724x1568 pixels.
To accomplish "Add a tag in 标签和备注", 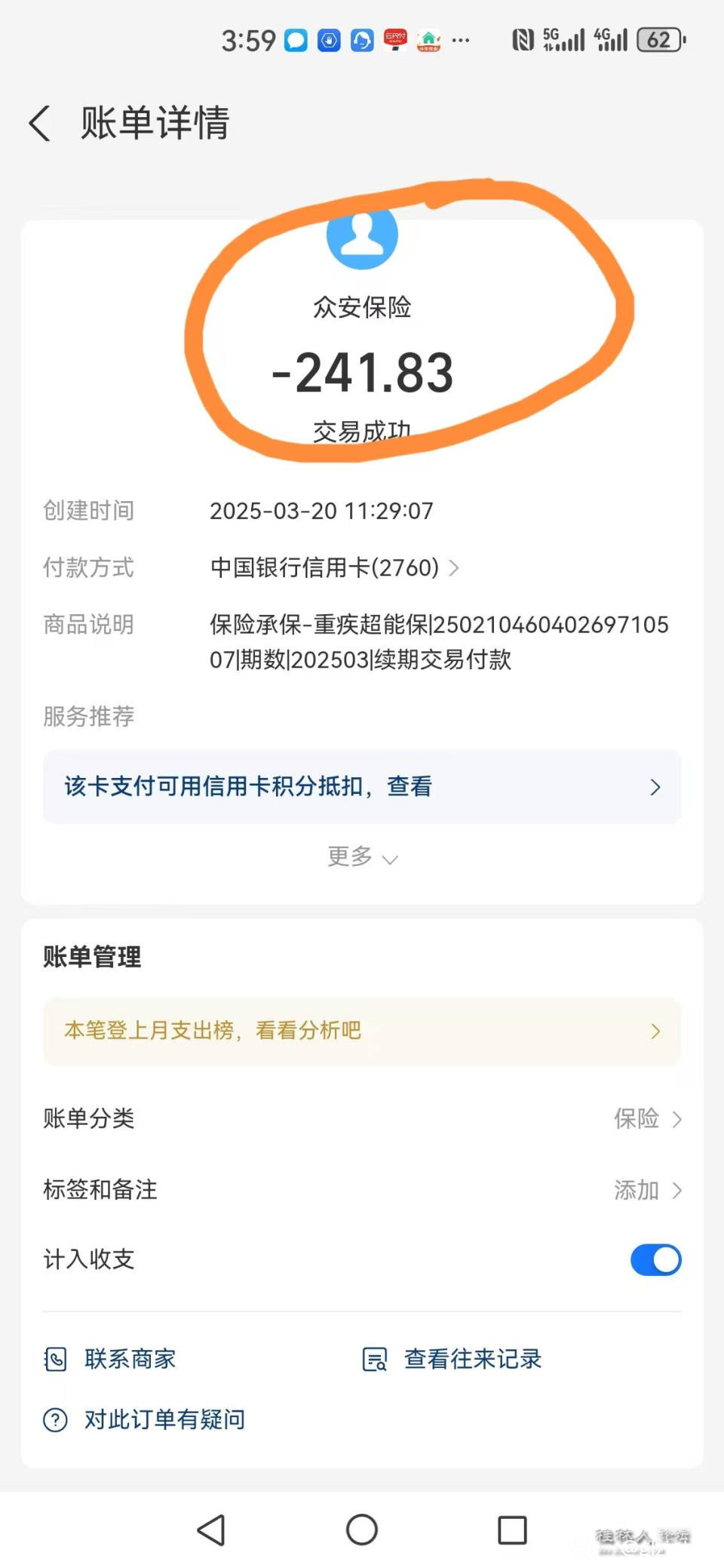I will click(647, 1190).
